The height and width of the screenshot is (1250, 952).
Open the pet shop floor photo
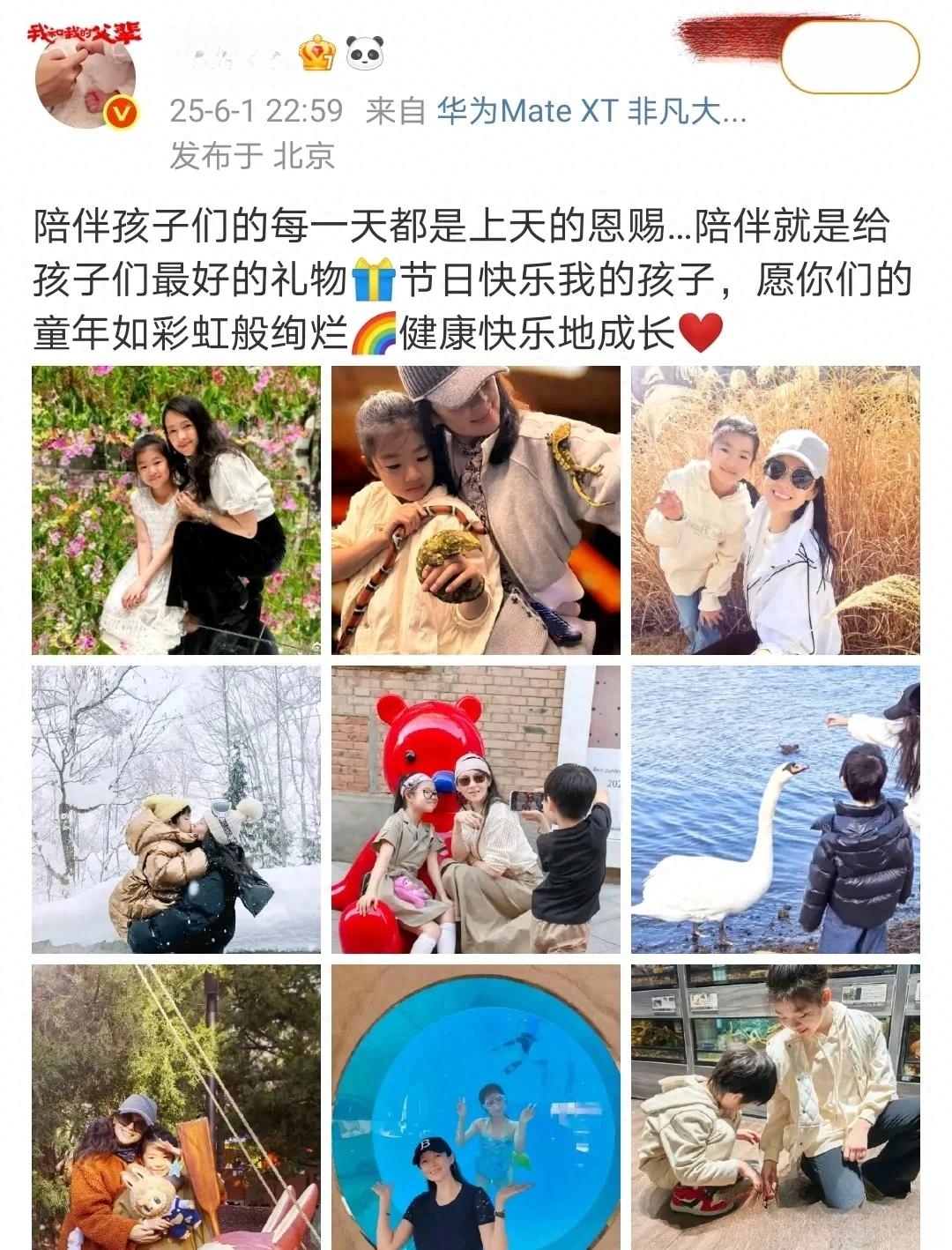coord(775,1106)
